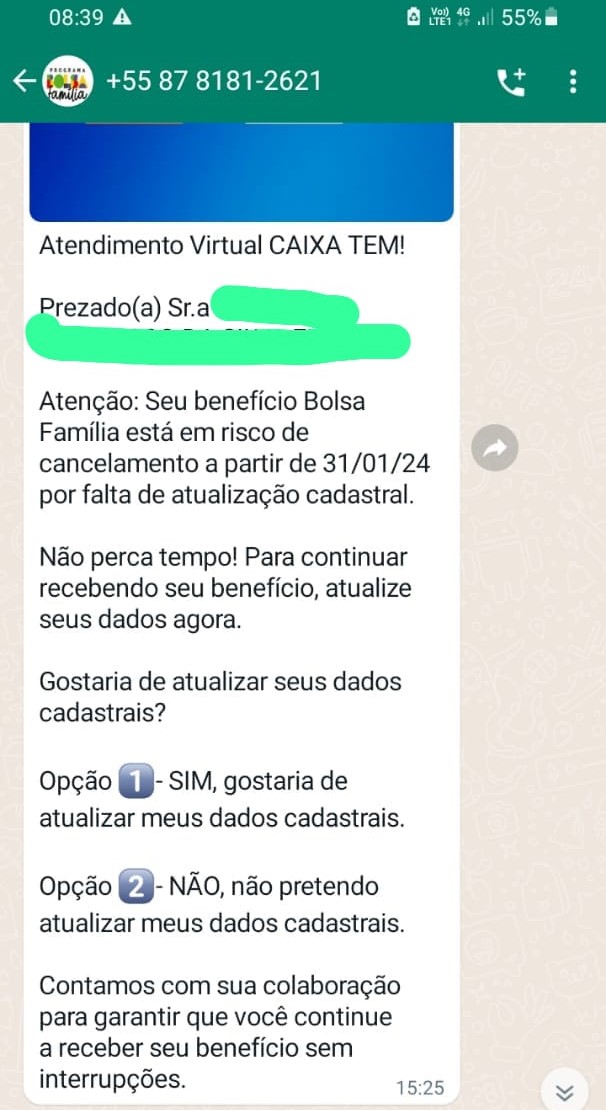Screen dimensions: 606x1110
Task: Open the blue image attachment
Action: click(x=241, y=171)
